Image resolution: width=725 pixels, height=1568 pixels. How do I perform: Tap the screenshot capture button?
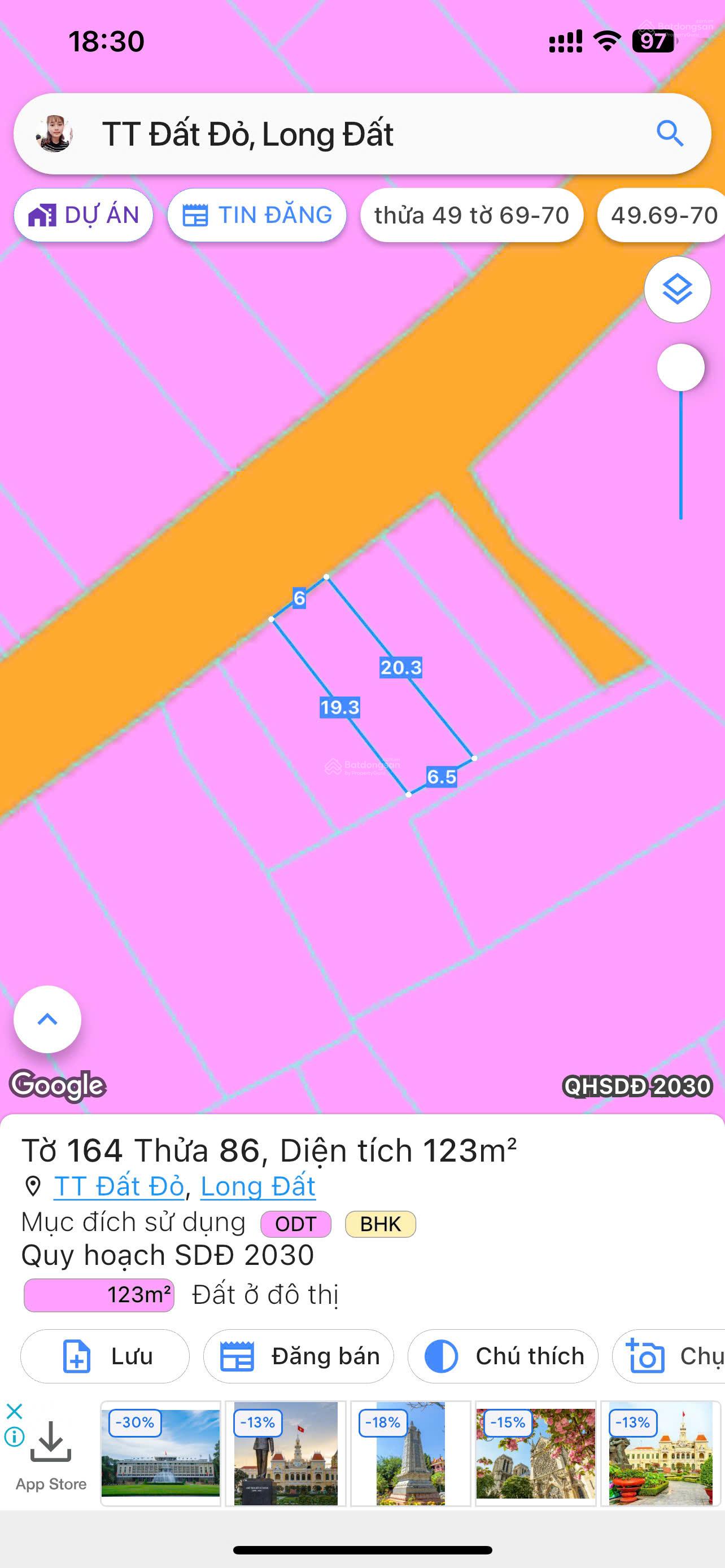click(x=670, y=1356)
